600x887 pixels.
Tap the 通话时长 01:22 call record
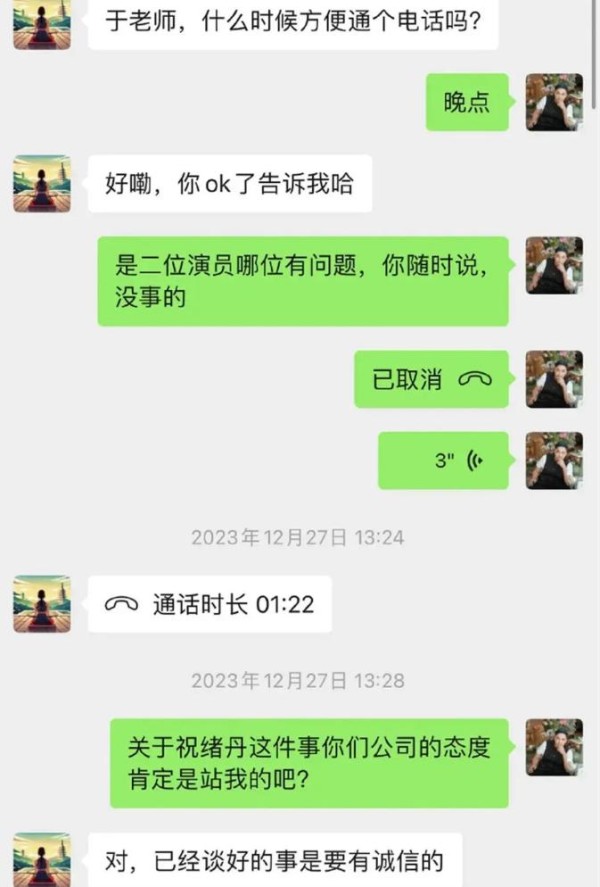[209, 604]
